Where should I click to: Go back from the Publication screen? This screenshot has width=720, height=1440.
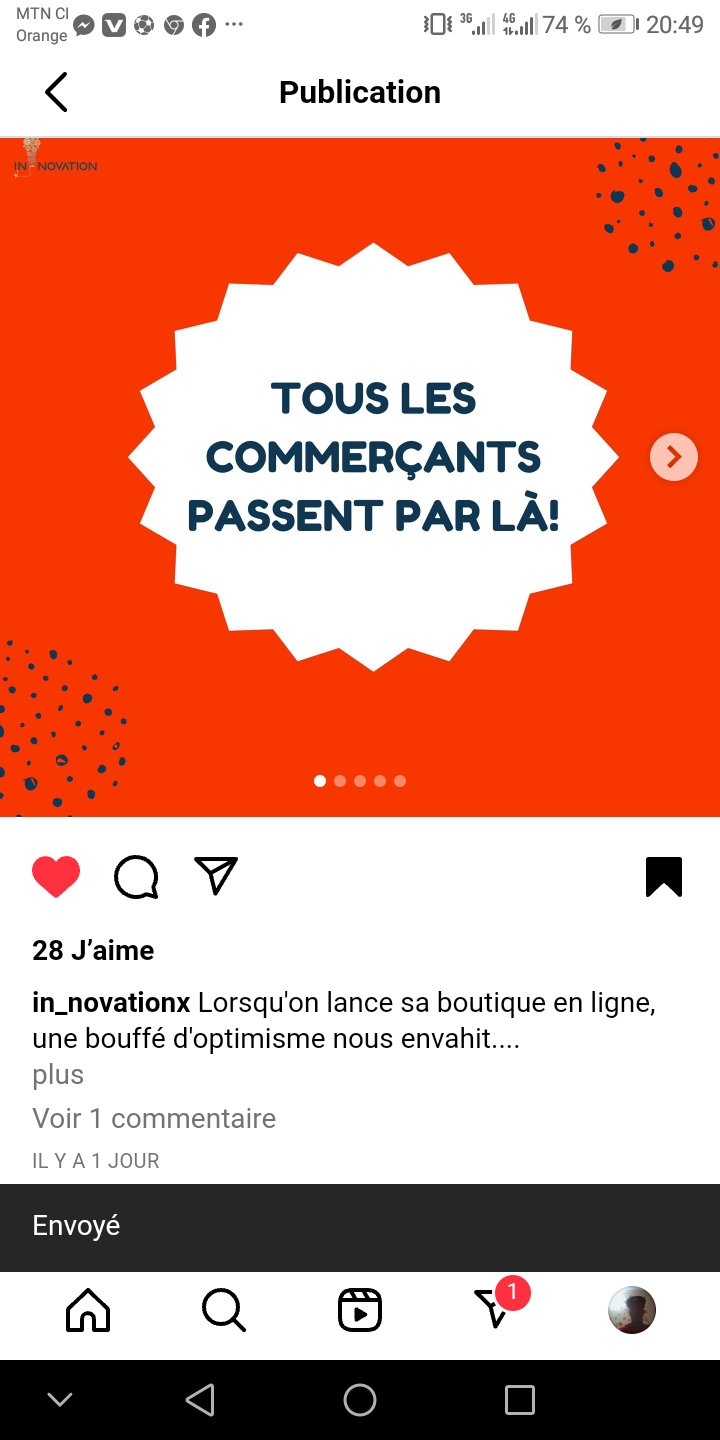[56, 92]
